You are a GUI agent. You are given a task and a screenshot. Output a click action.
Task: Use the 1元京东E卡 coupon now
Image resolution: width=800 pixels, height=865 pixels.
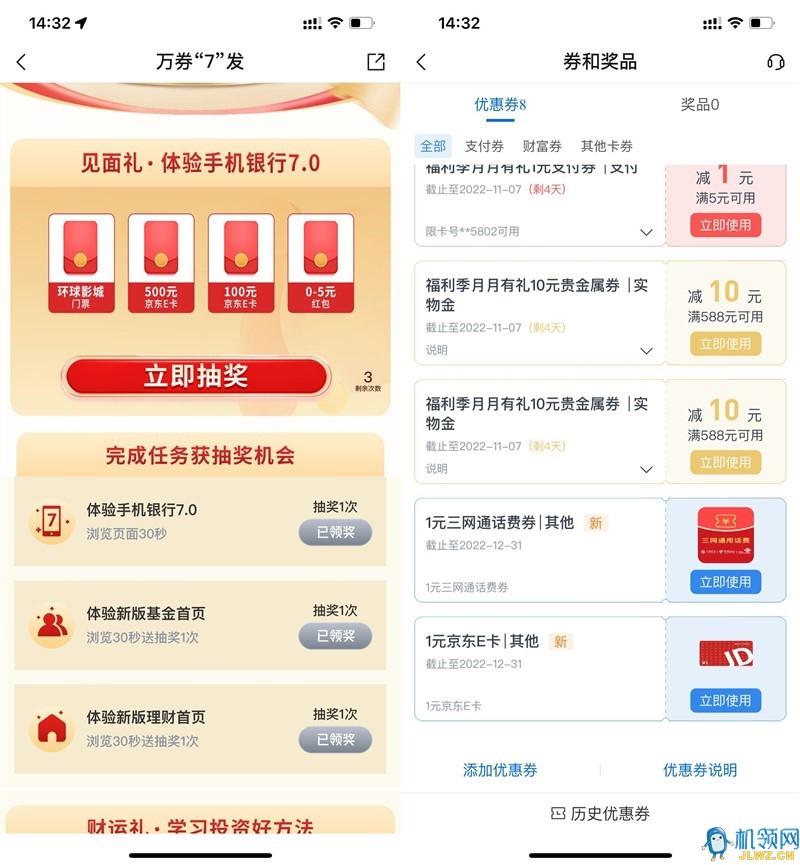click(x=725, y=700)
